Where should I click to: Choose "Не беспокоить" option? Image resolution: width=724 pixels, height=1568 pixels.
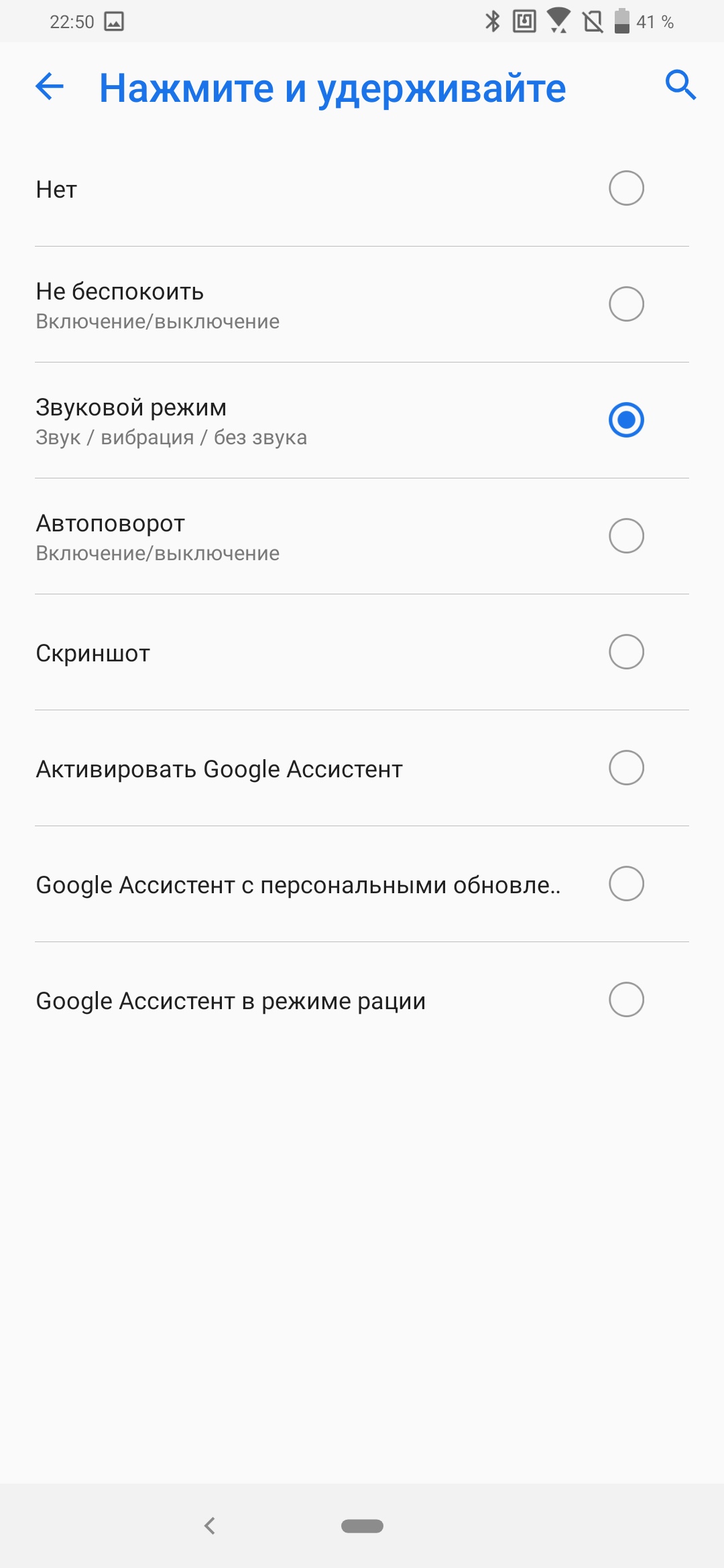[626, 304]
